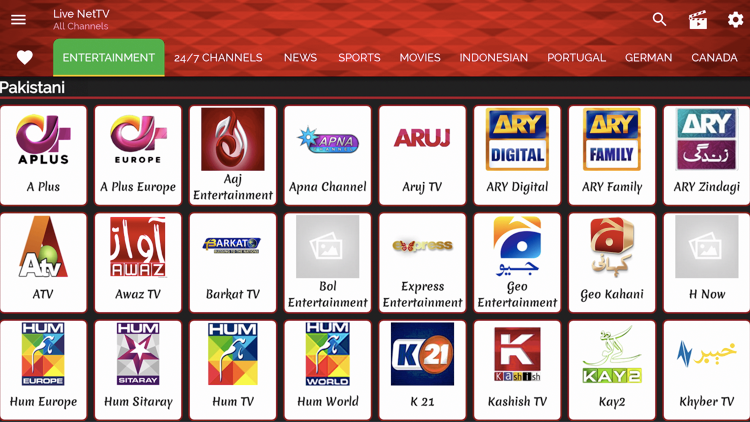Open favorites heart tab
Image resolution: width=750 pixels, height=422 pixels.
click(25, 58)
